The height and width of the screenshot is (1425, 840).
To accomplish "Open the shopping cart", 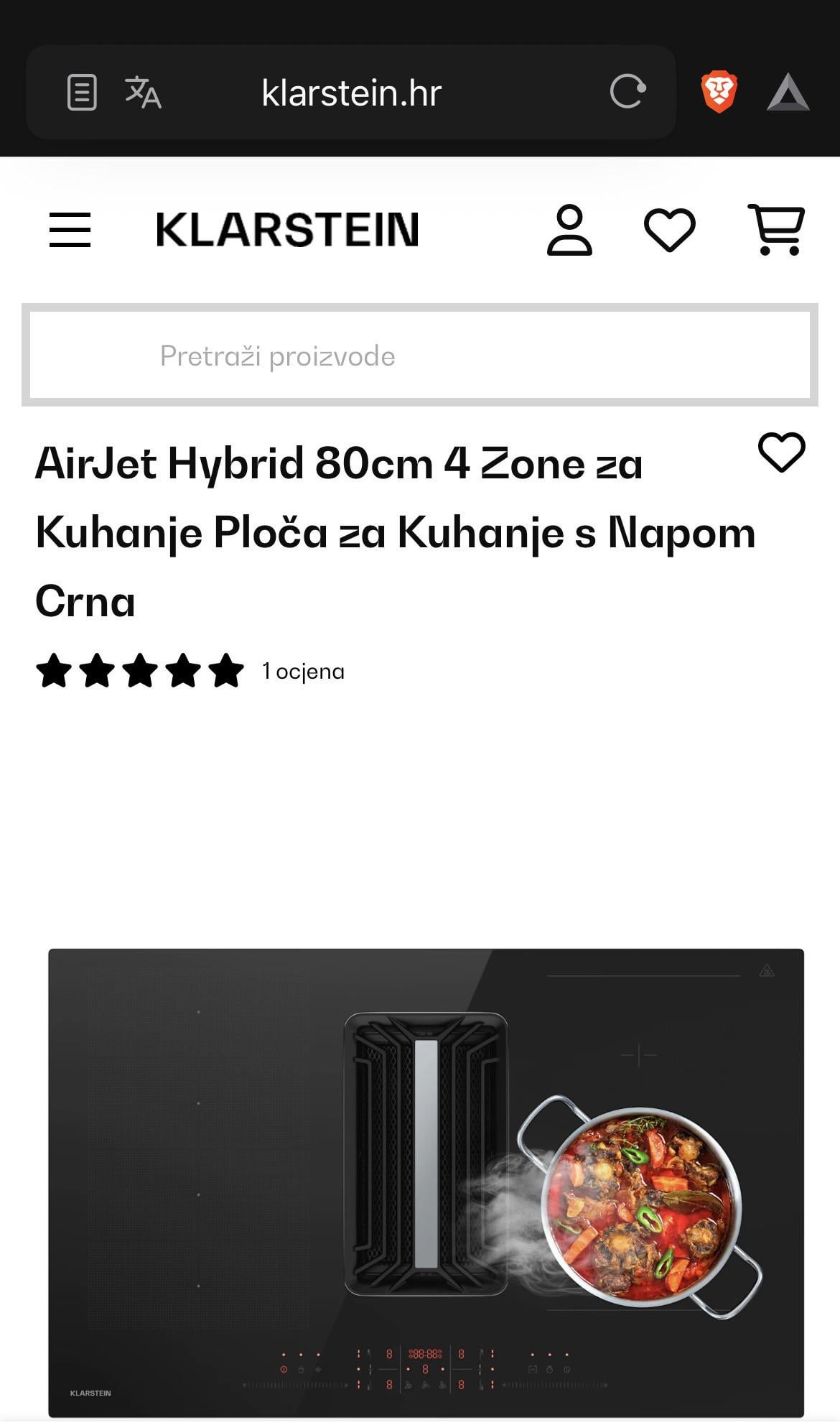I will (x=776, y=230).
